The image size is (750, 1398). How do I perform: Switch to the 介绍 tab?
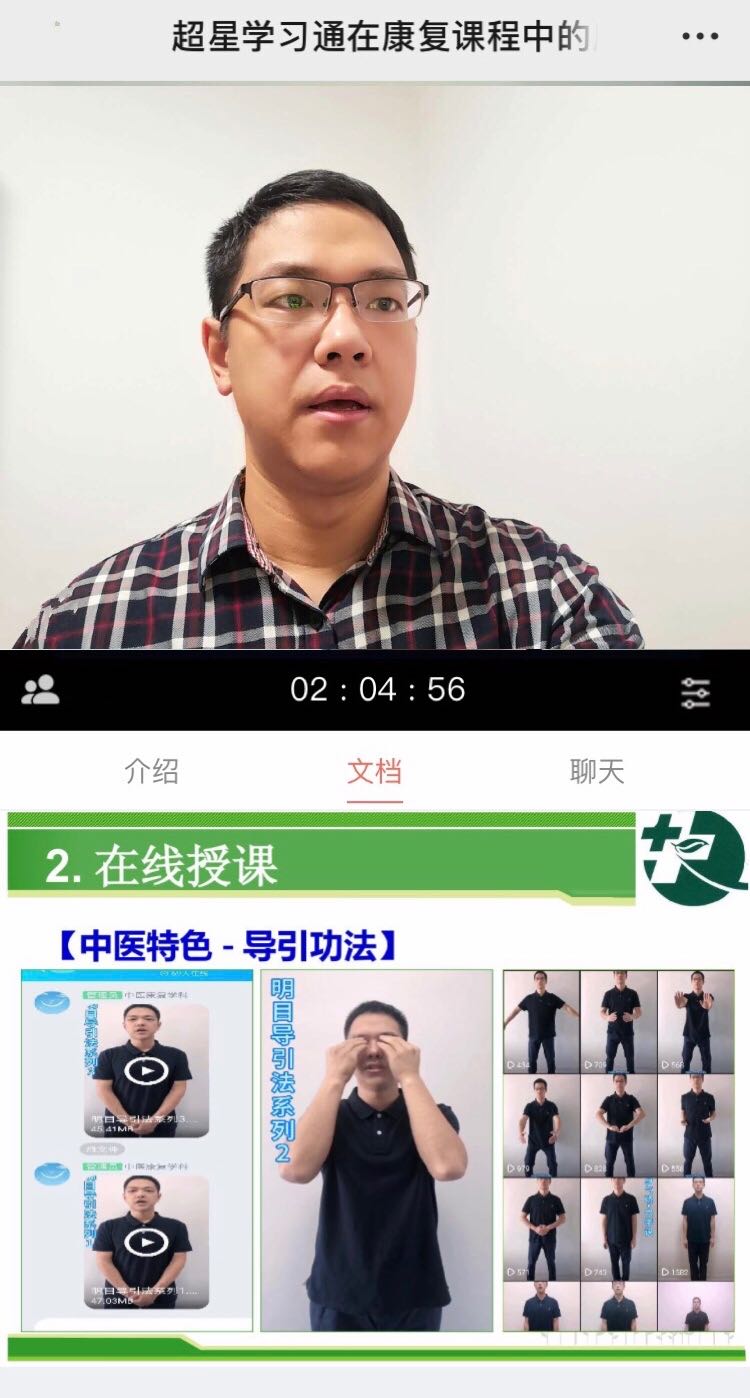(152, 771)
